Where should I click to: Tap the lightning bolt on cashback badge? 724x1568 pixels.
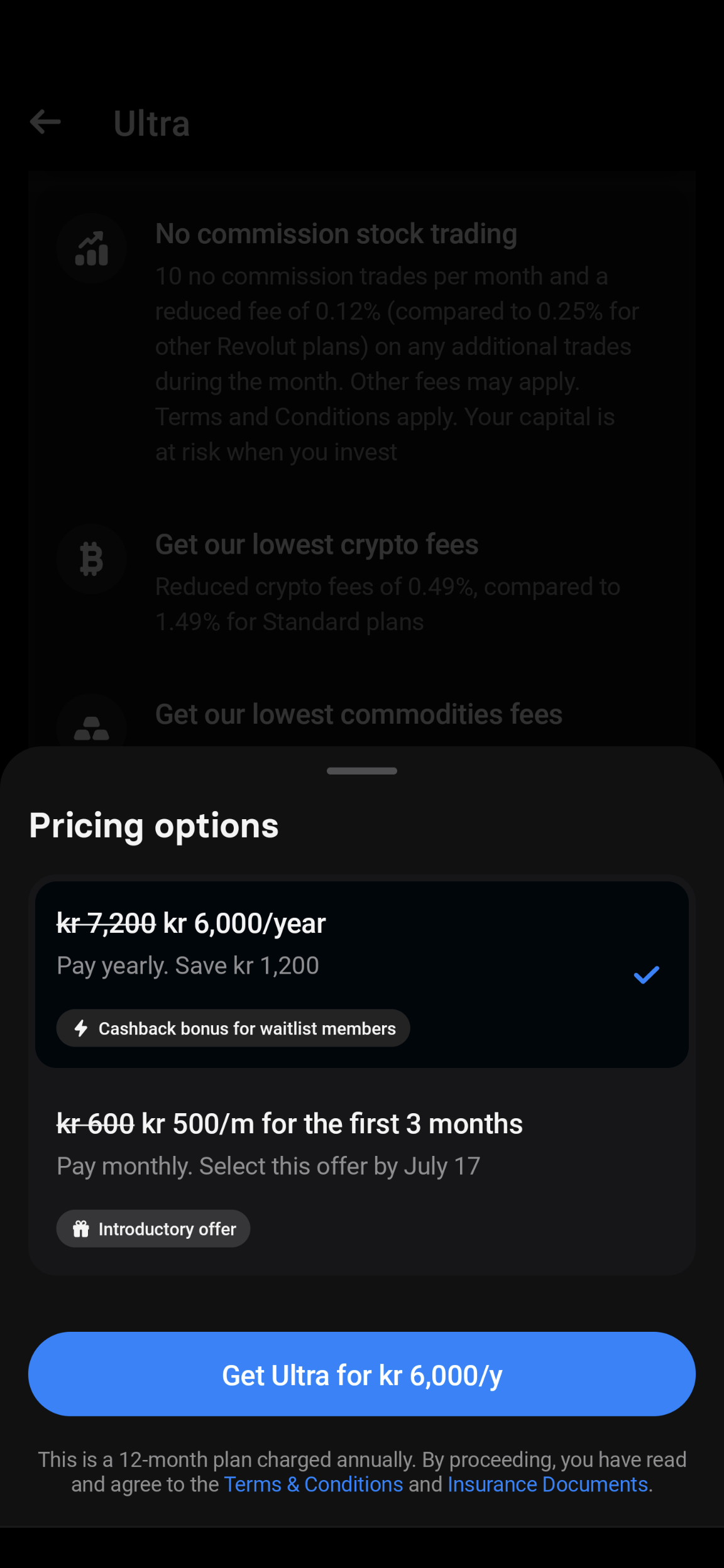click(80, 1028)
